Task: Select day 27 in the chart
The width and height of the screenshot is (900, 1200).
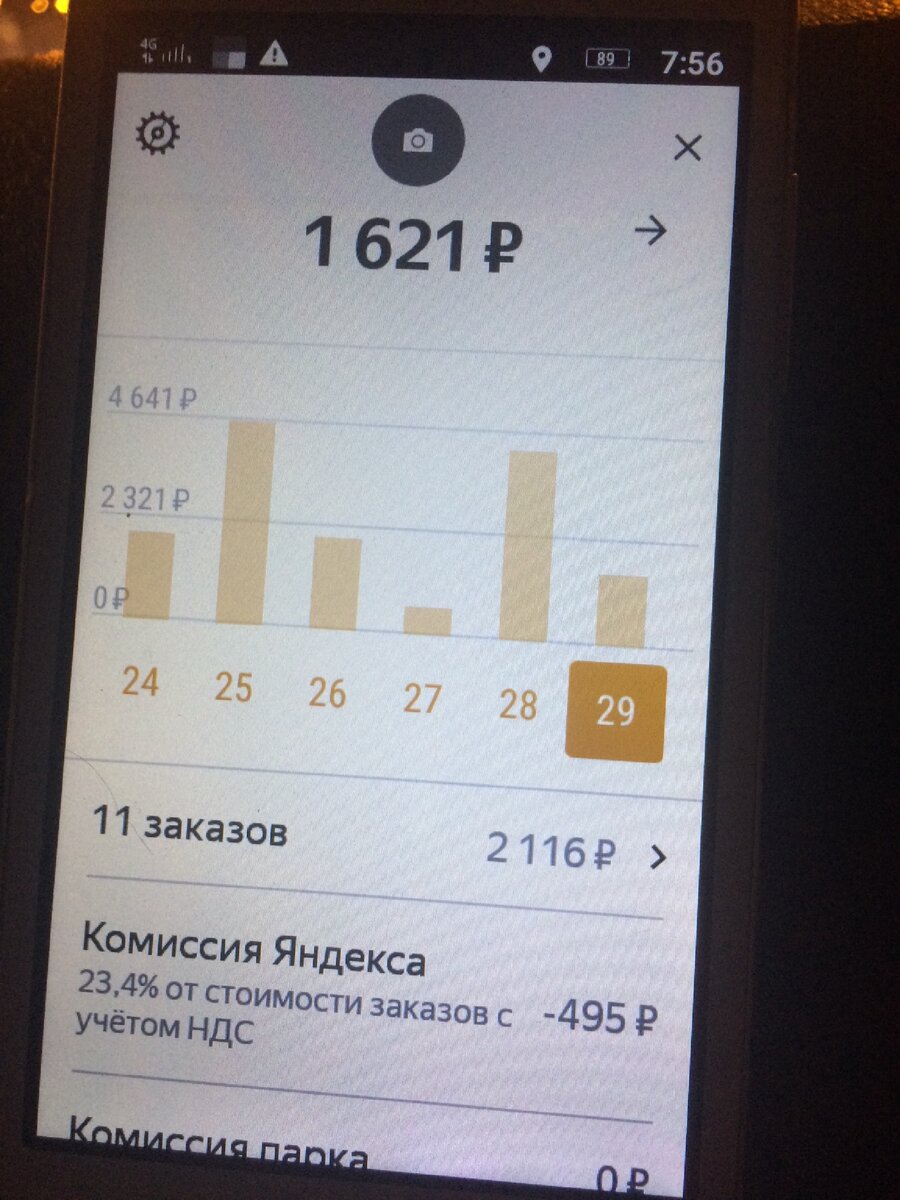Action: [x=421, y=699]
